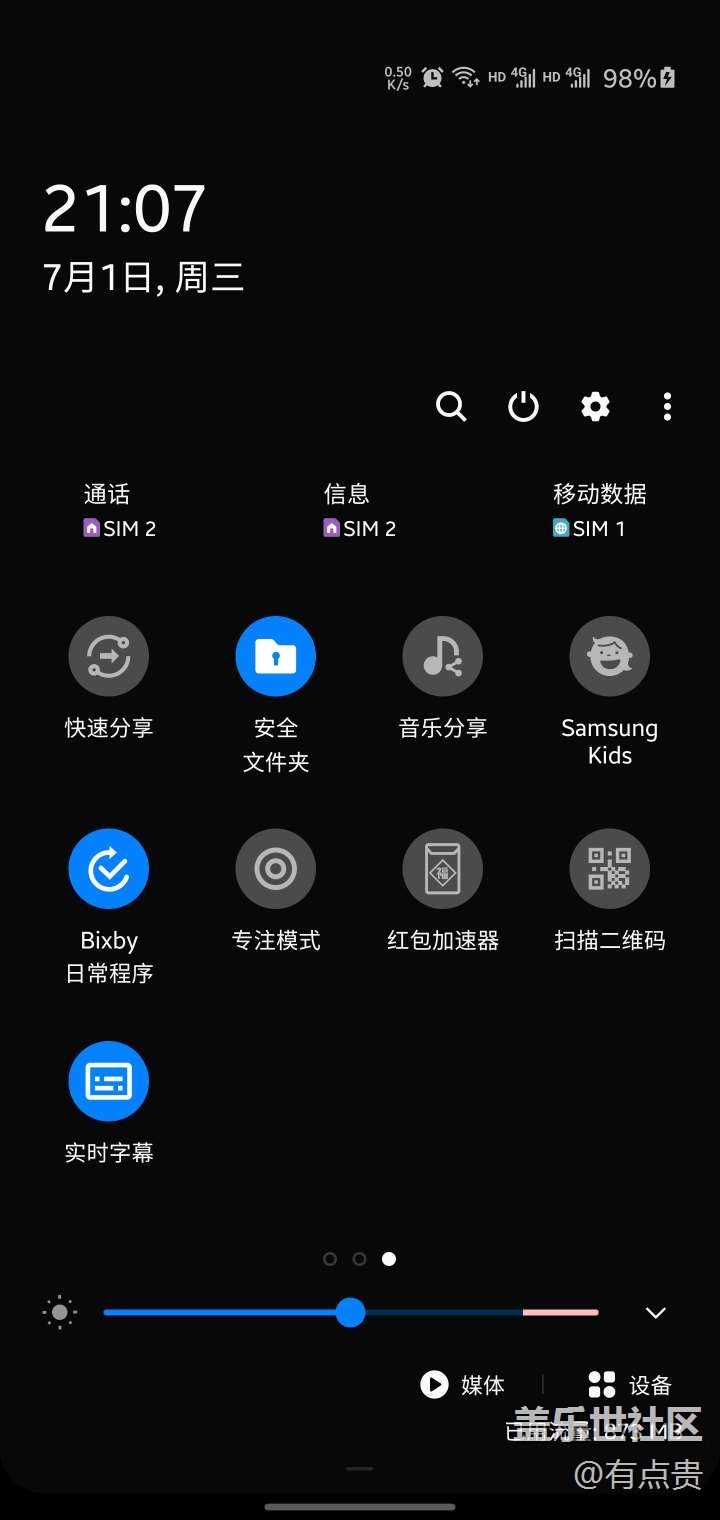Open the power menu

click(x=523, y=407)
